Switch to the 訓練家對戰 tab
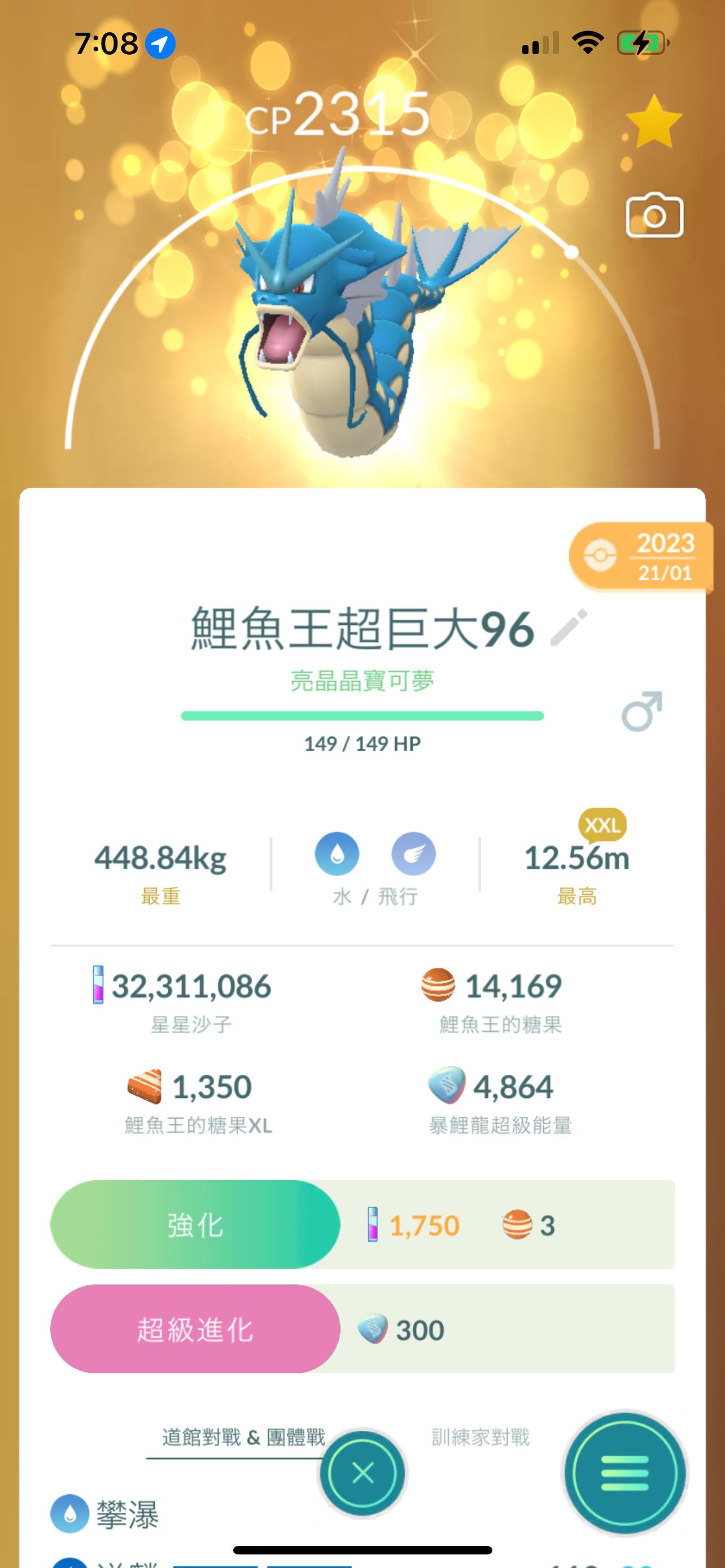Screen dimensions: 725x1568 [x=481, y=1437]
